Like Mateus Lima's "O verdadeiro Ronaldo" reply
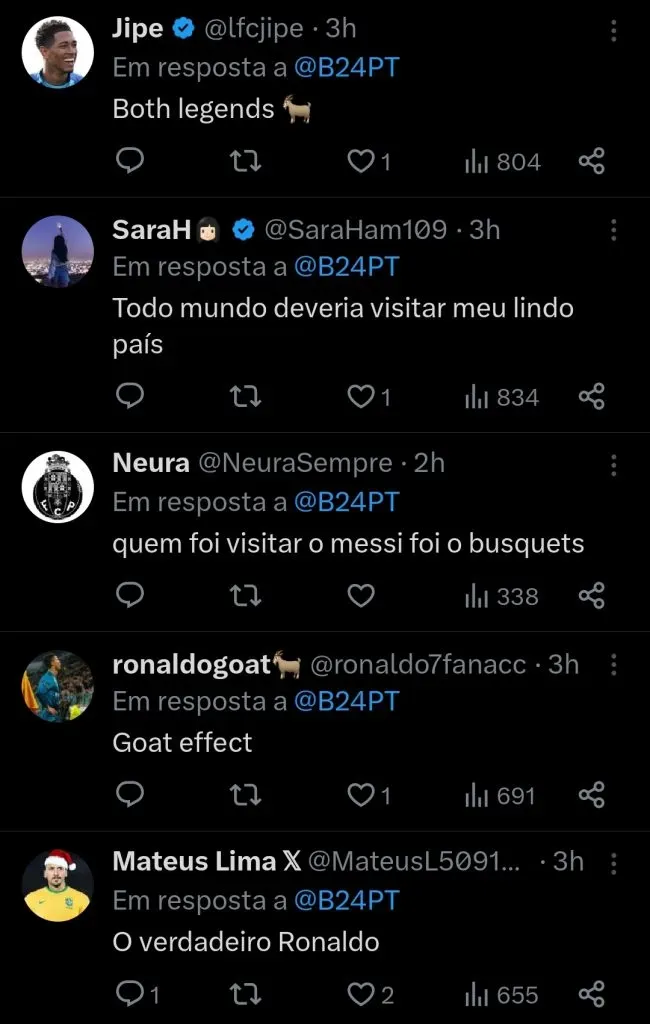The height and width of the screenshot is (1024, 650). (x=360, y=995)
